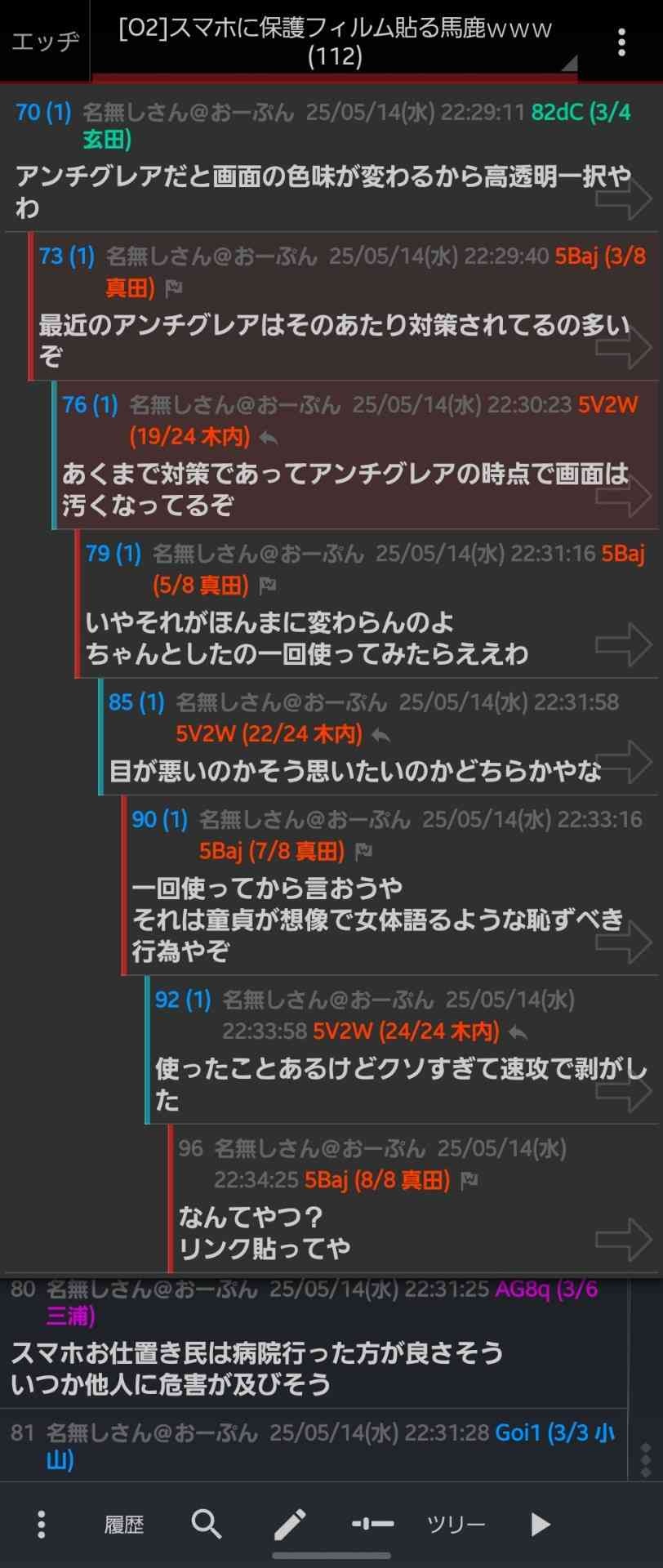
Task: Search within this thread
Action: point(206,1524)
